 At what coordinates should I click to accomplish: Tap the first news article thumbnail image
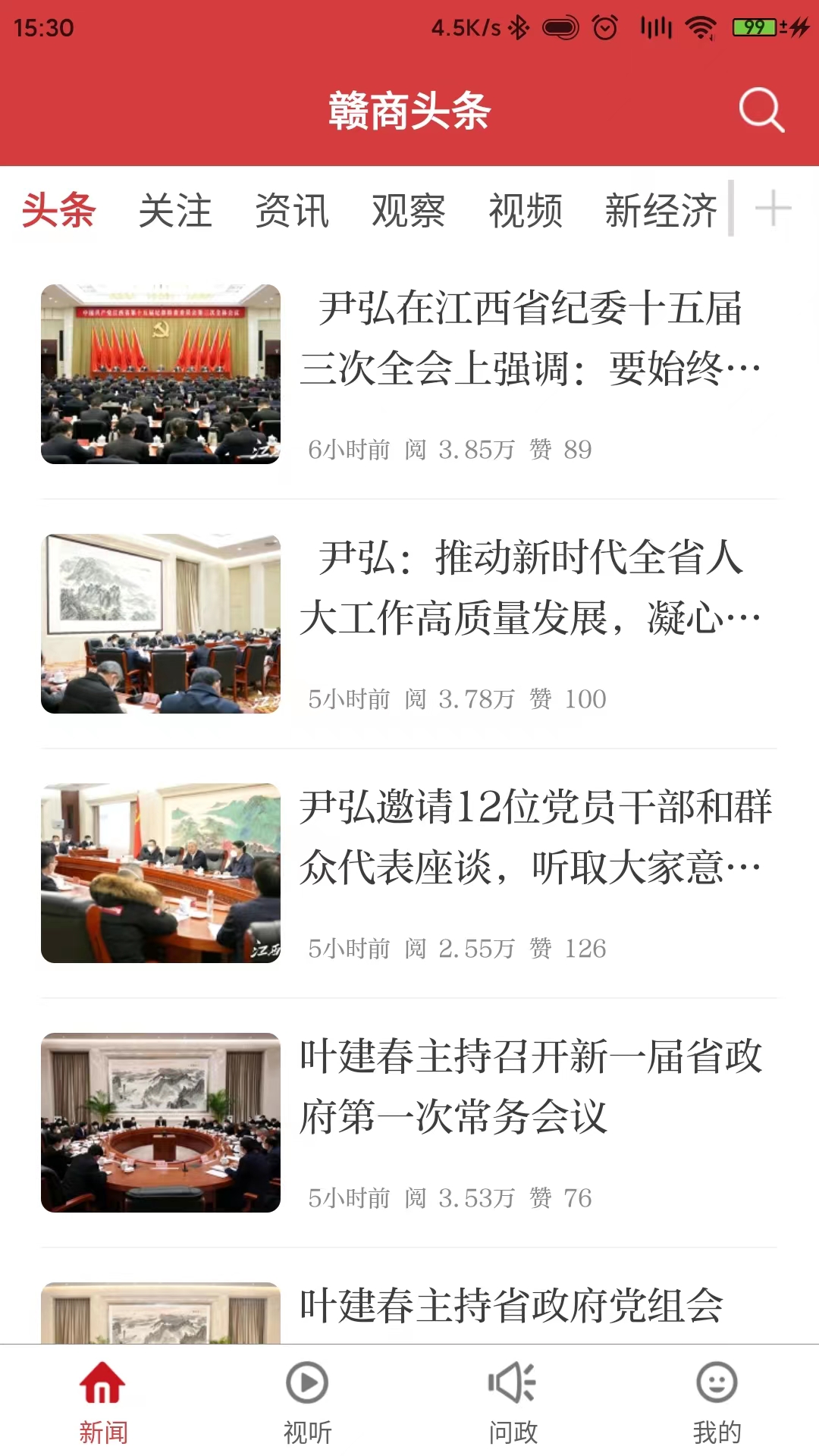coord(161,372)
